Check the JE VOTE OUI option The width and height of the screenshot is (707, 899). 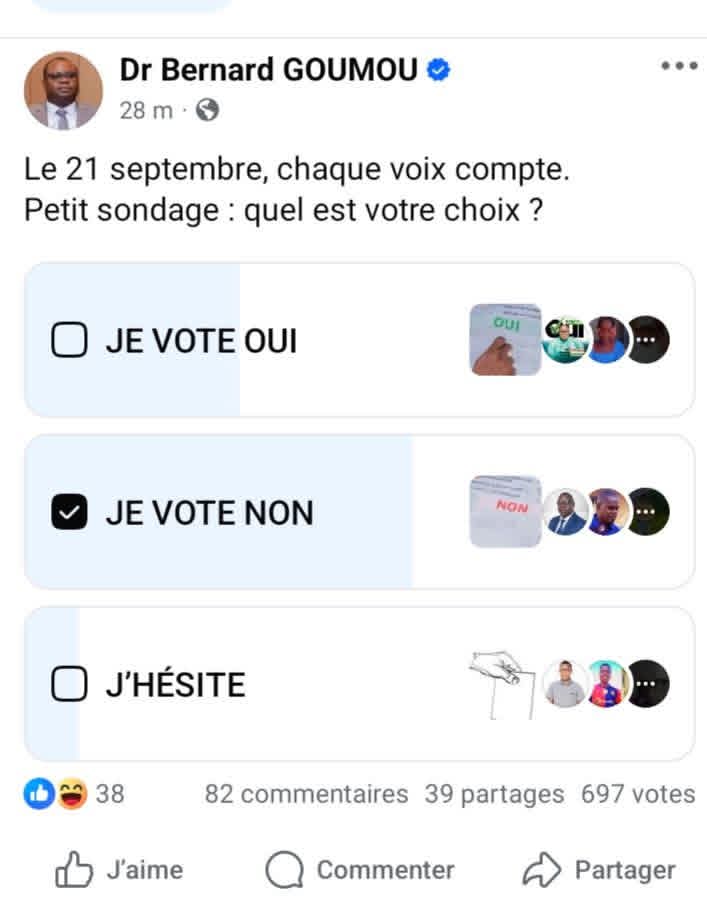pos(69,342)
